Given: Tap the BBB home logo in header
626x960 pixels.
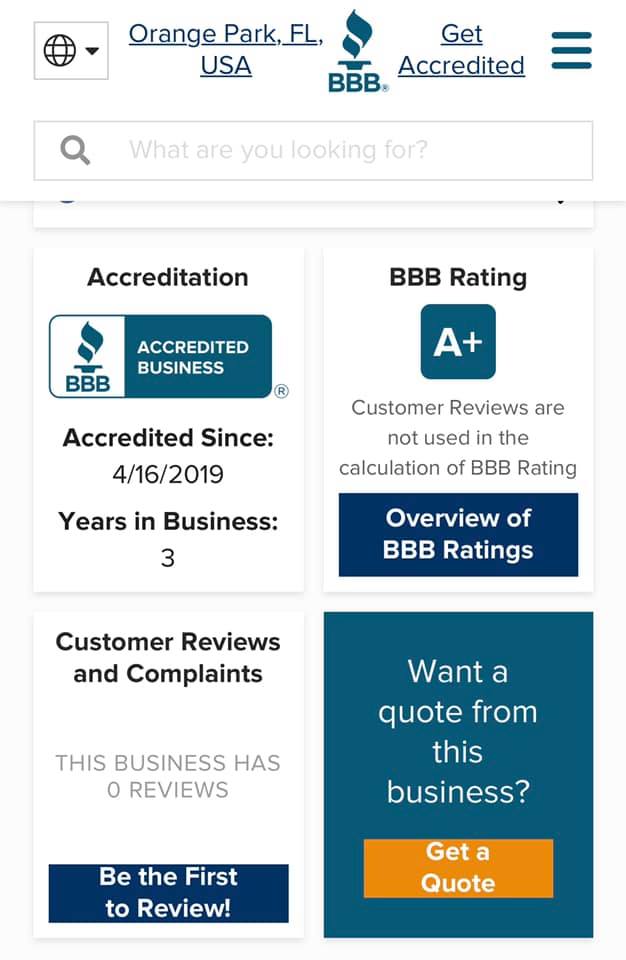Looking at the screenshot, I should 358,51.
